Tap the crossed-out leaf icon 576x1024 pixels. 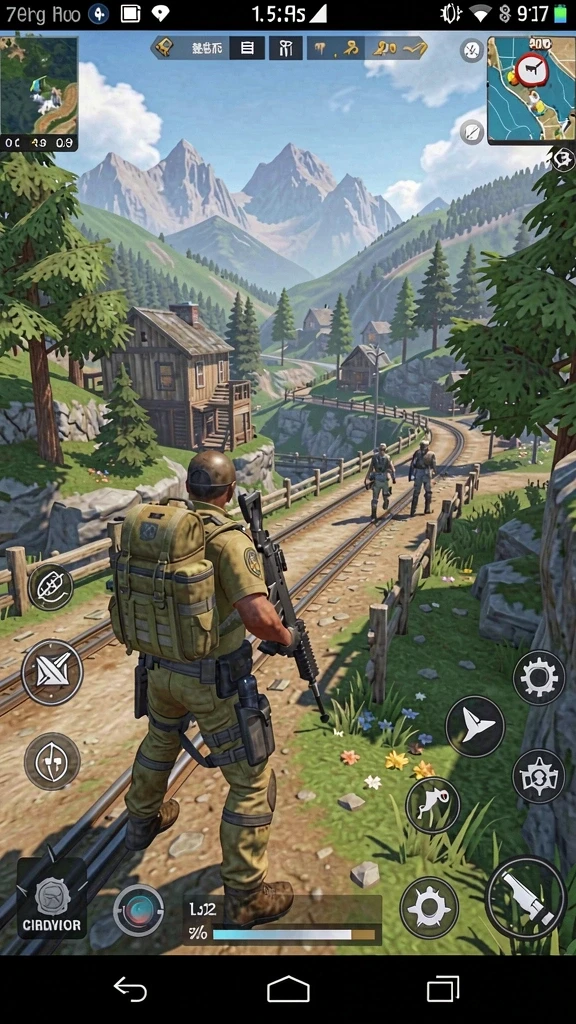[x=50, y=586]
